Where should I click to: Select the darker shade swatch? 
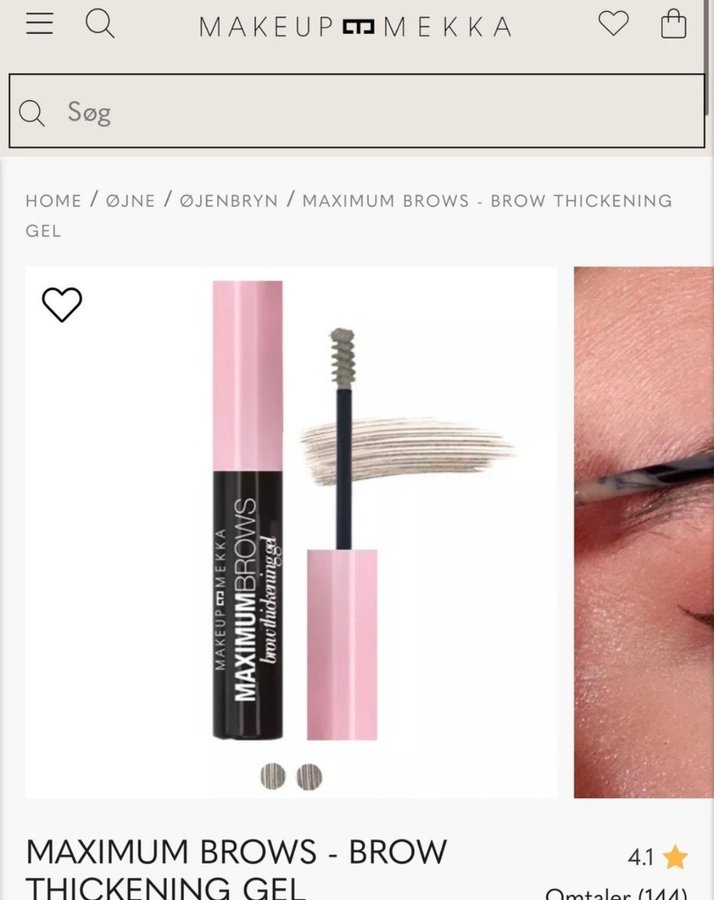pyautogui.click(x=309, y=776)
